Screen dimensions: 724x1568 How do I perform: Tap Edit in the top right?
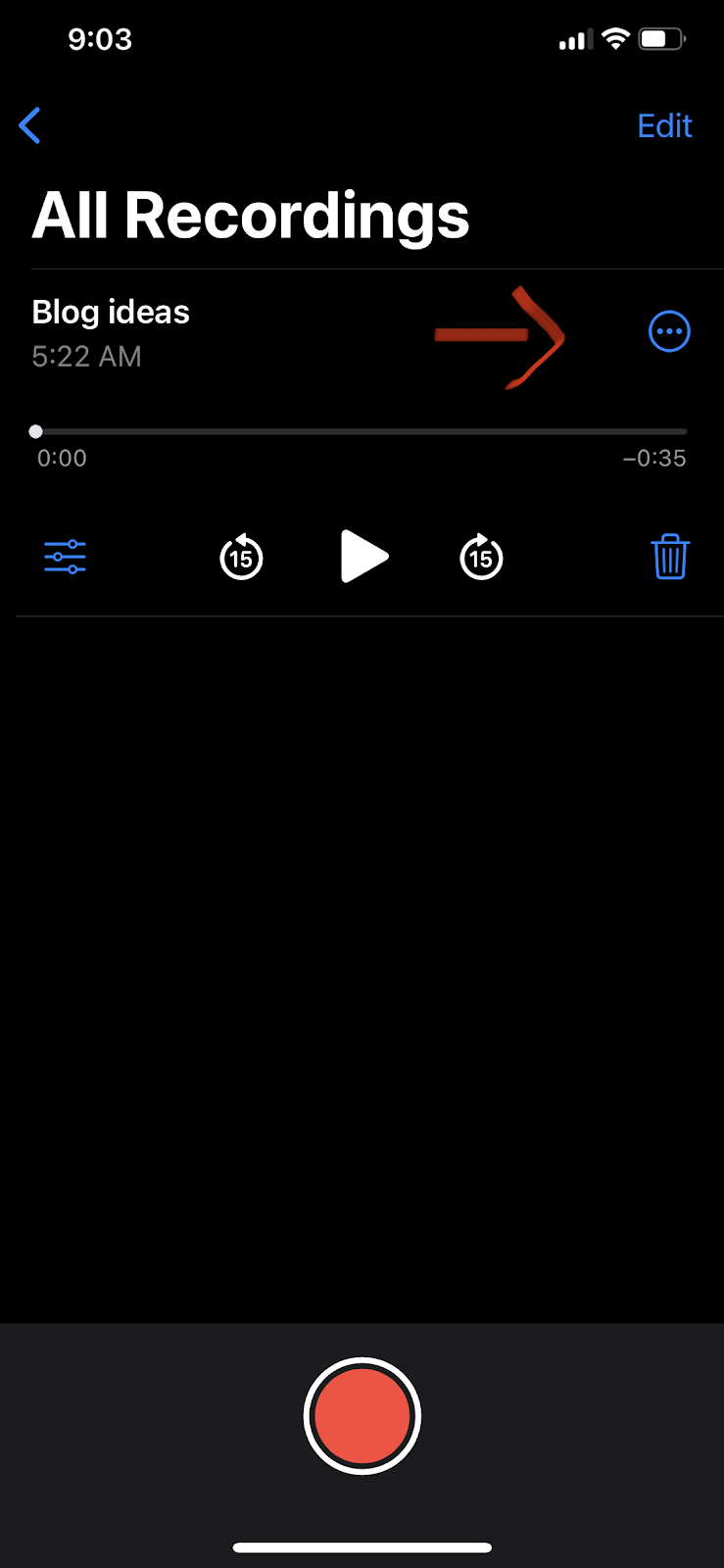tap(664, 125)
